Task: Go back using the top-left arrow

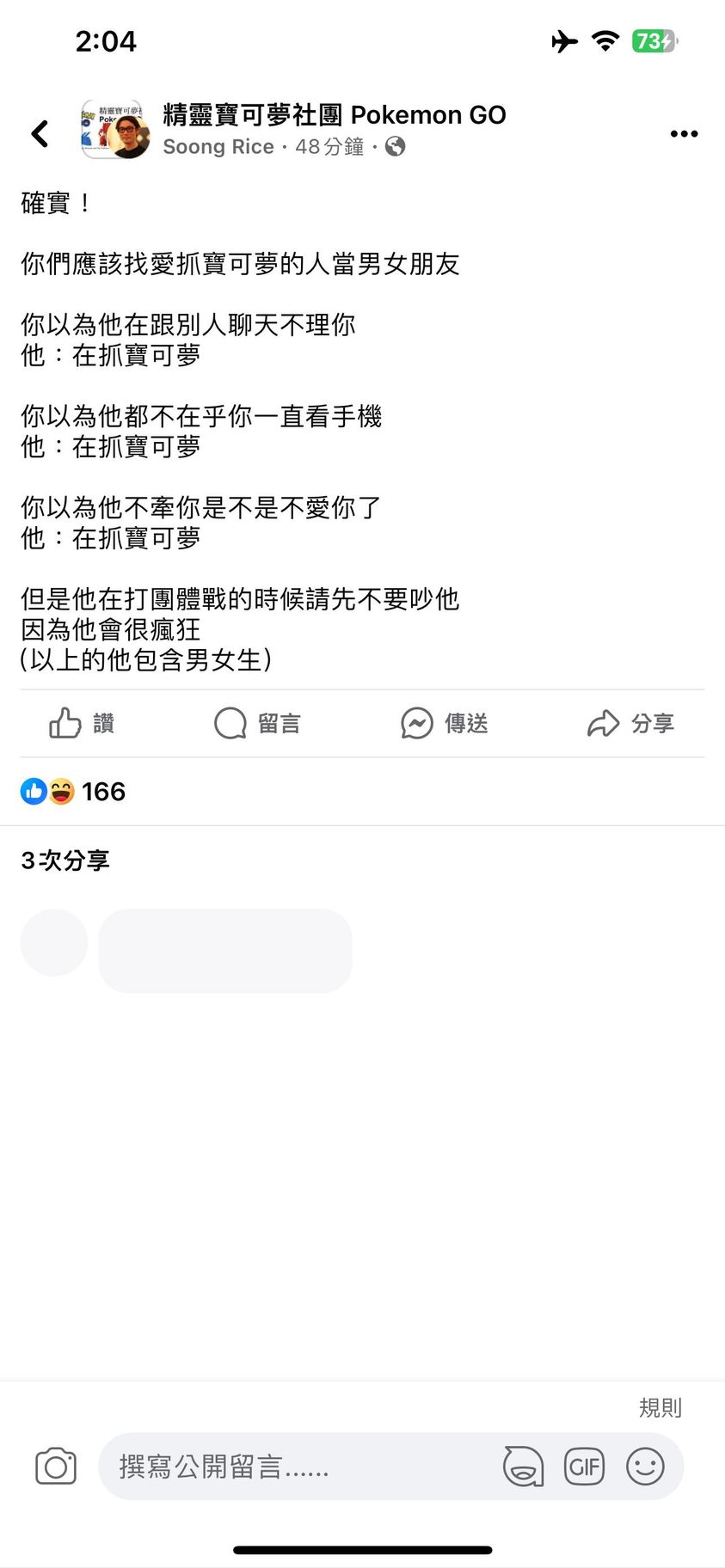Action: tap(40, 133)
